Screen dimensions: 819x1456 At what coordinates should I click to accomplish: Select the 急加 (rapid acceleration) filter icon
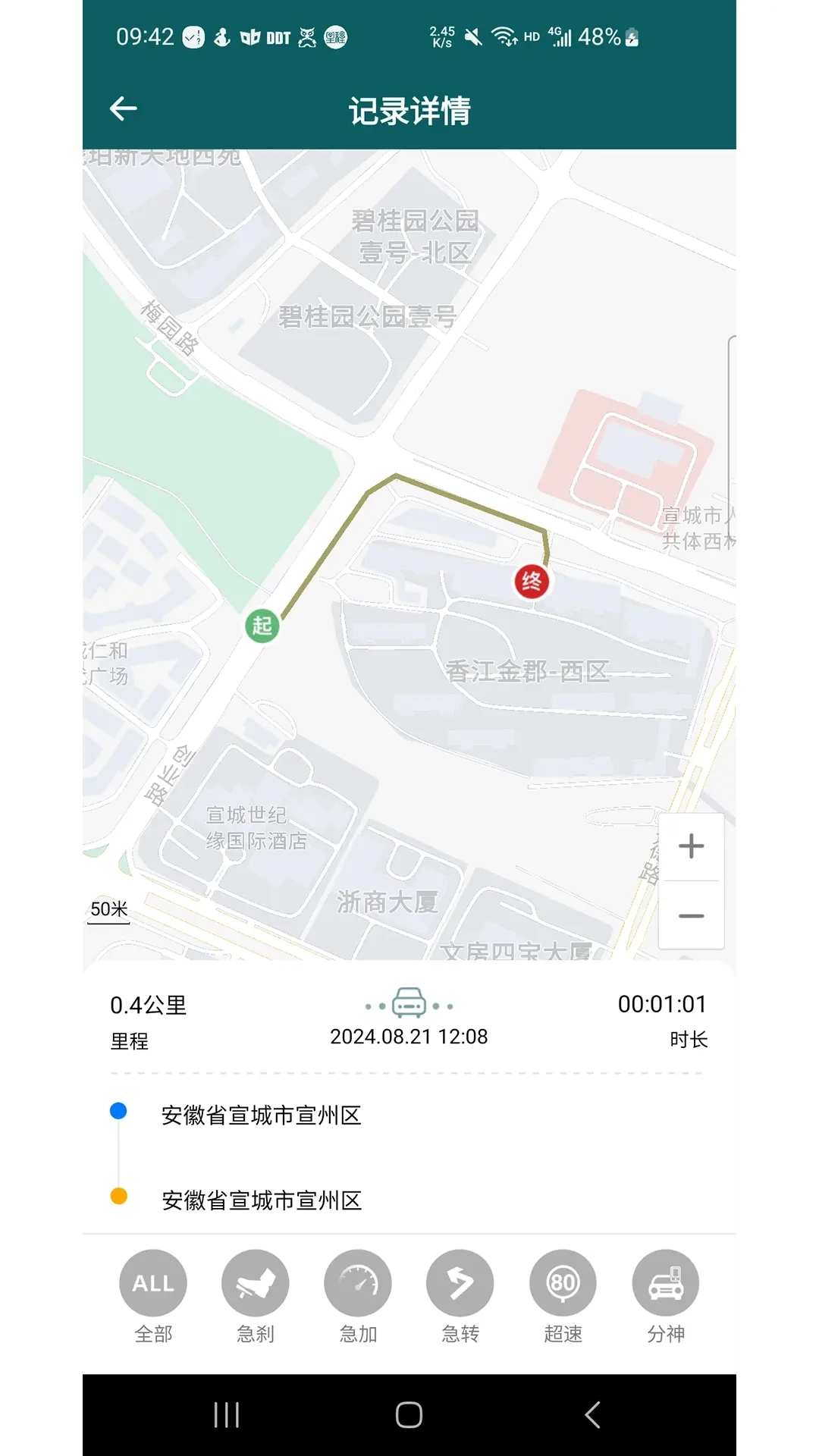tap(358, 1283)
